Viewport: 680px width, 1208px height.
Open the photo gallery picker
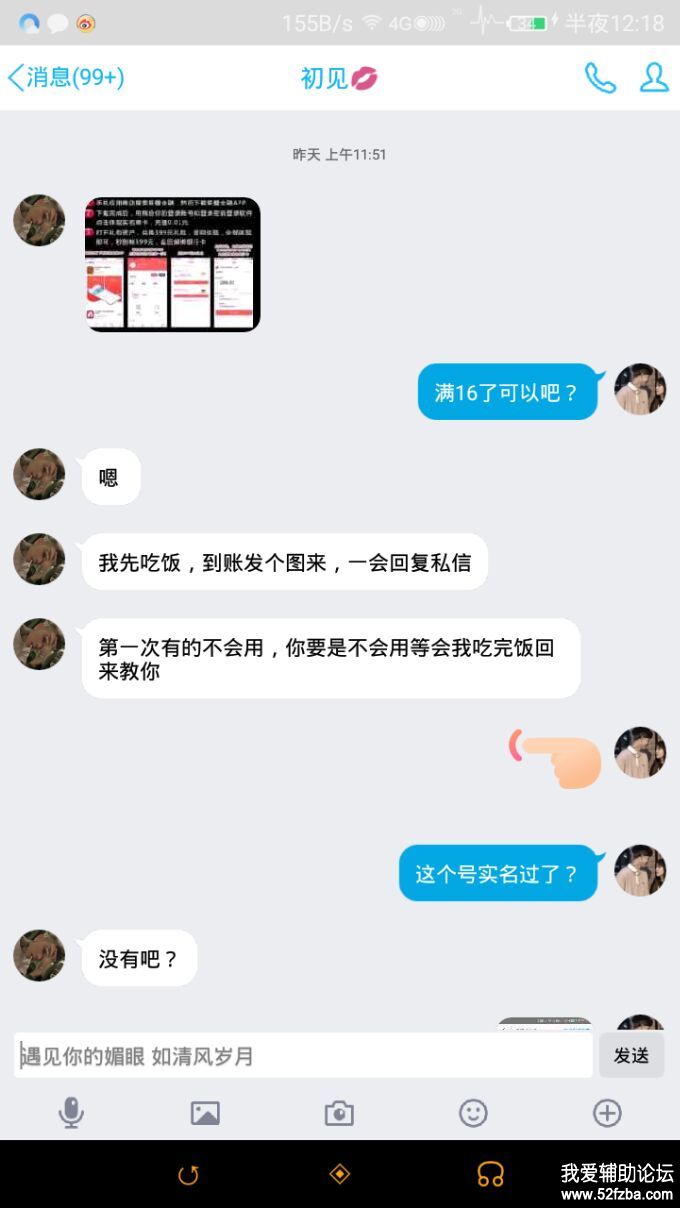click(x=205, y=1113)
